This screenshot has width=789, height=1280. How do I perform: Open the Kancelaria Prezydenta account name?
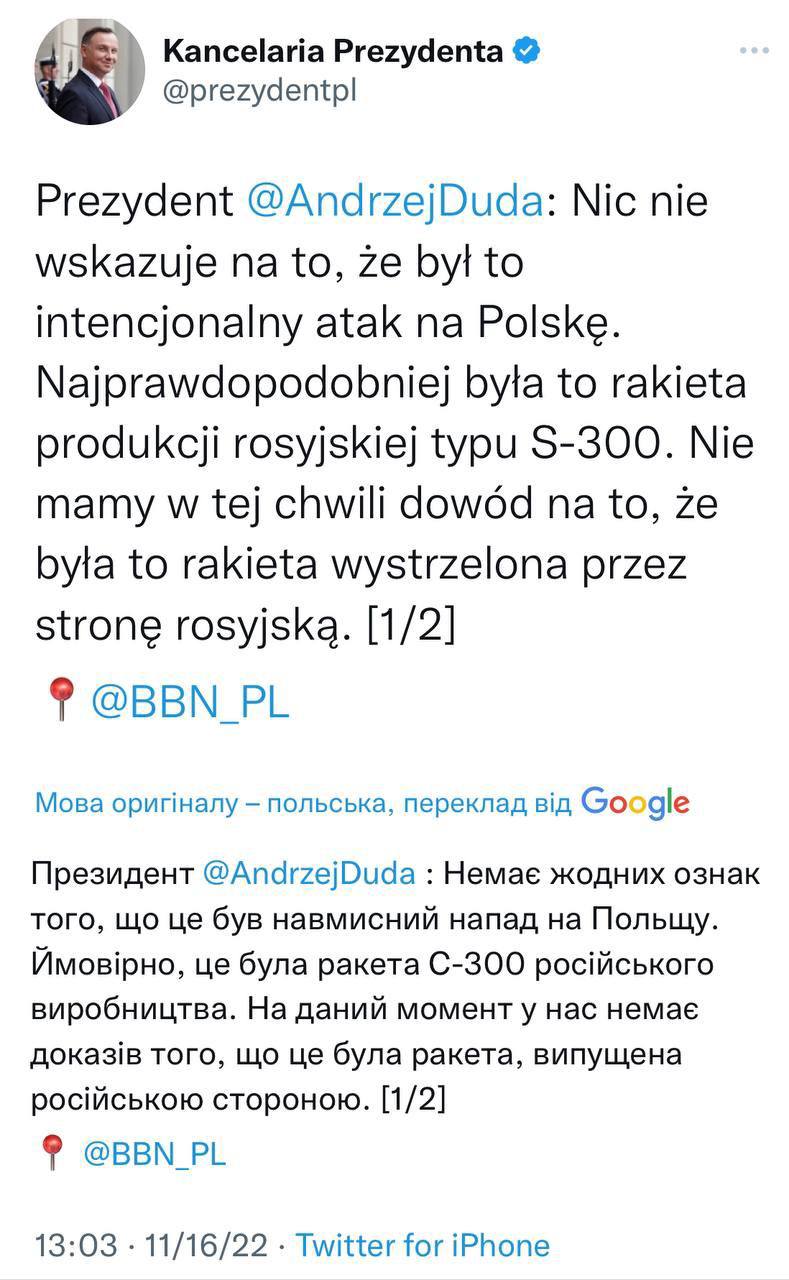(334, 48)
